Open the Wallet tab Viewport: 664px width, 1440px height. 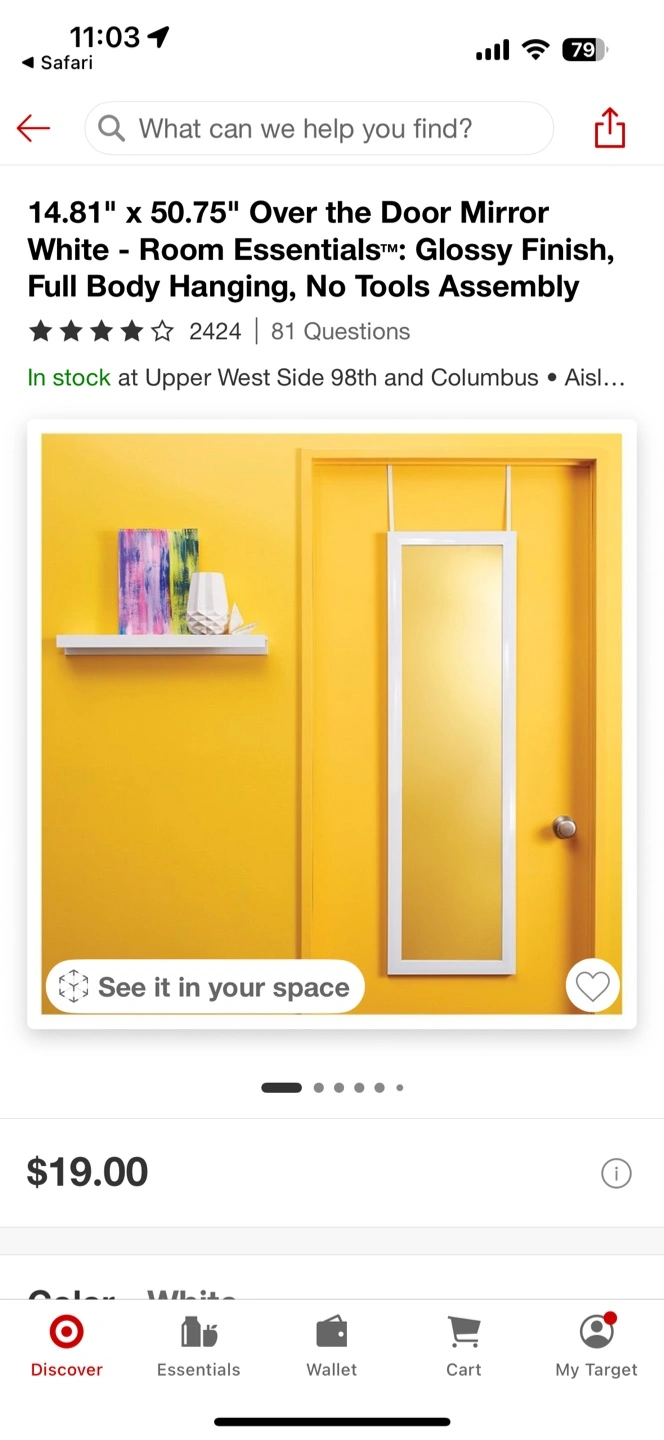point(332,1346)
